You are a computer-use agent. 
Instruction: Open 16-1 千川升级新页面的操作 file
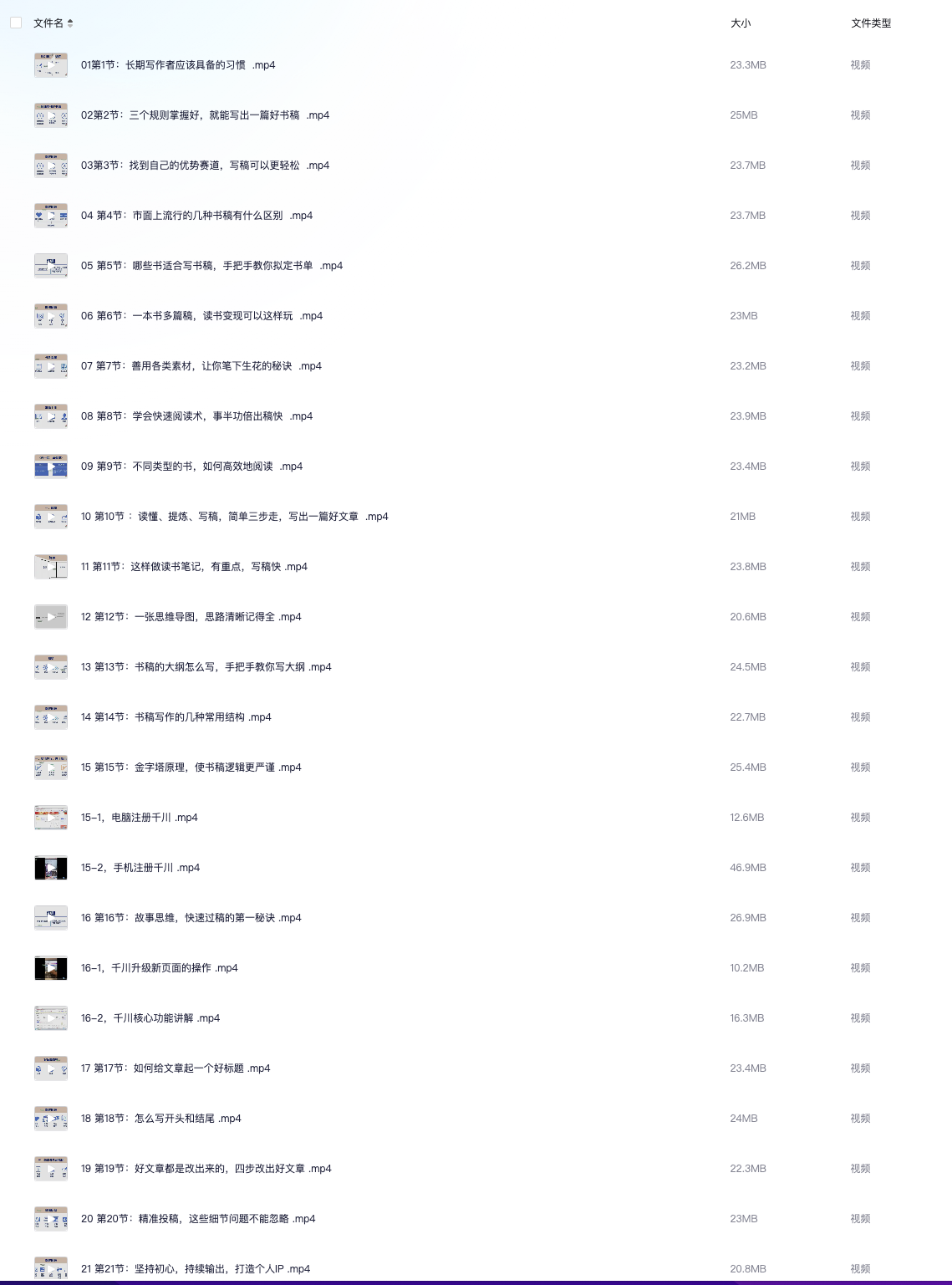pos(159,968)
